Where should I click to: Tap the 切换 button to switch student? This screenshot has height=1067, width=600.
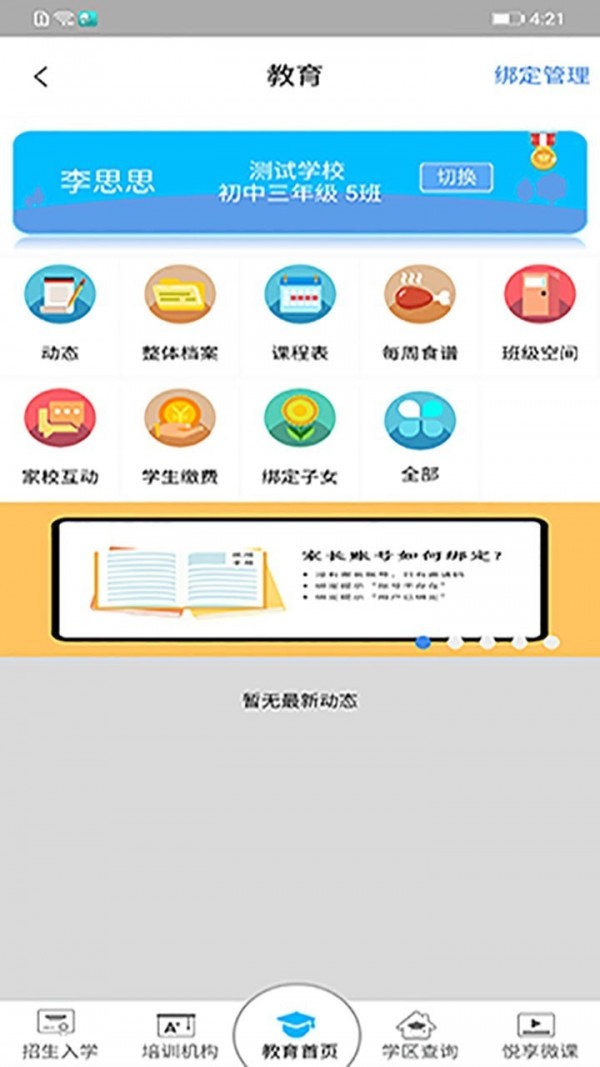tap(456, 178)
